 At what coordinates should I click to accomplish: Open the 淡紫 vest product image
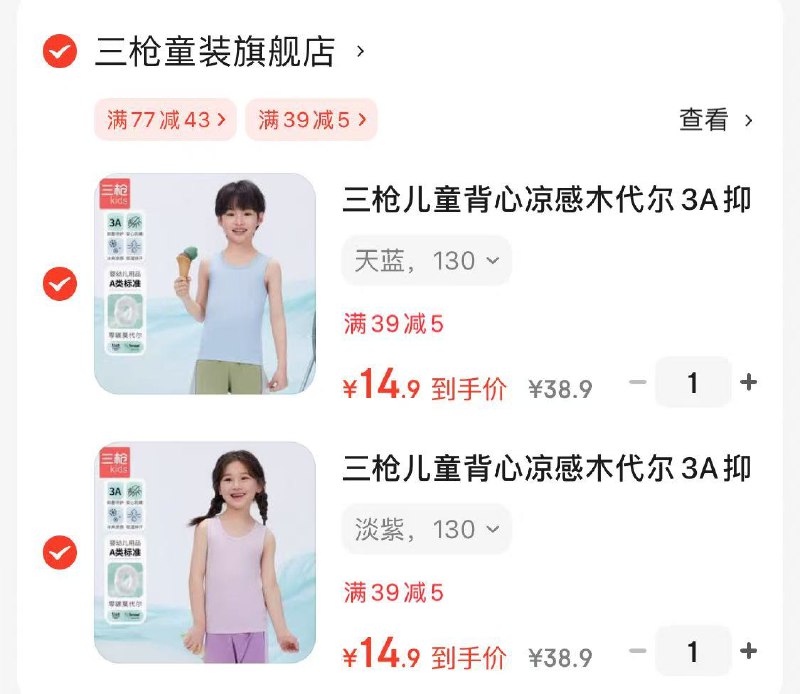[x=205, y=552]
